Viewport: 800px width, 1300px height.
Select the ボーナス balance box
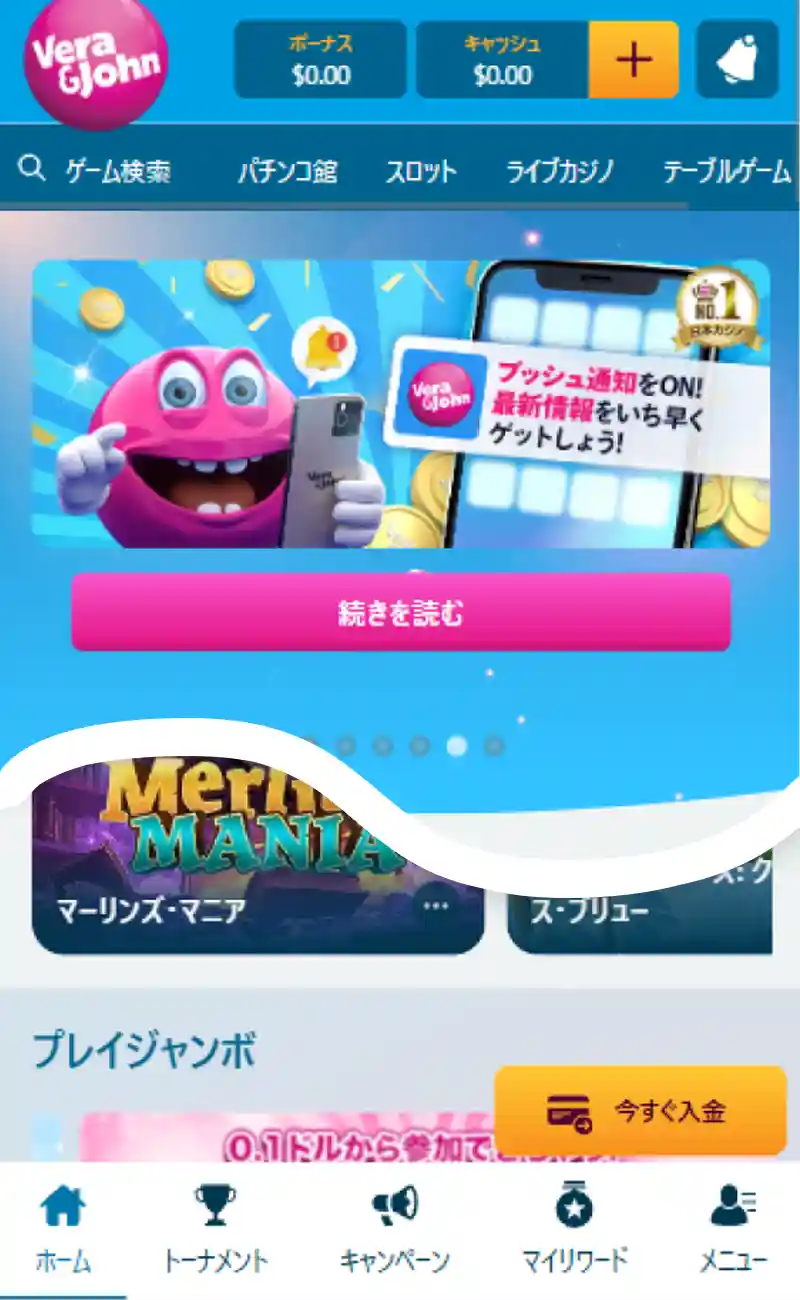point(320,60)
